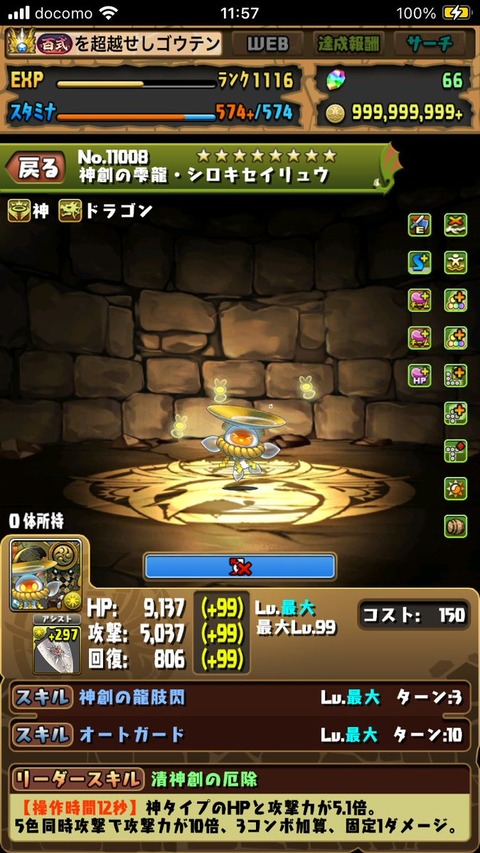Open the monster portrait thumbnail
Screen dimensions: 480x853
point(46,576)
